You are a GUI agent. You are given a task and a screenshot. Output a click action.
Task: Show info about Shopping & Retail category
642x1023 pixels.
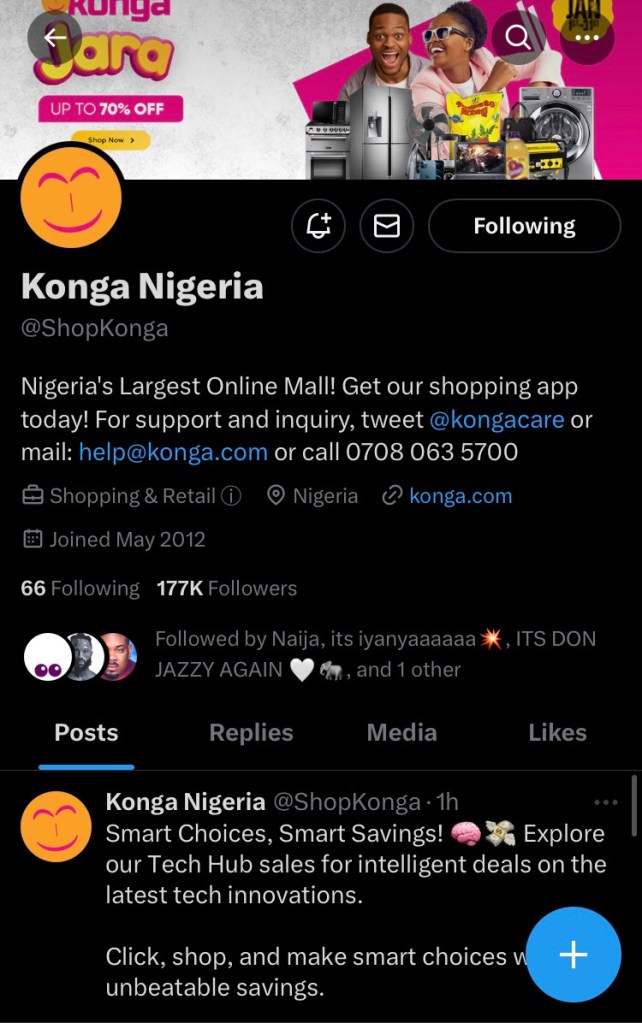(x=231, y=496)
